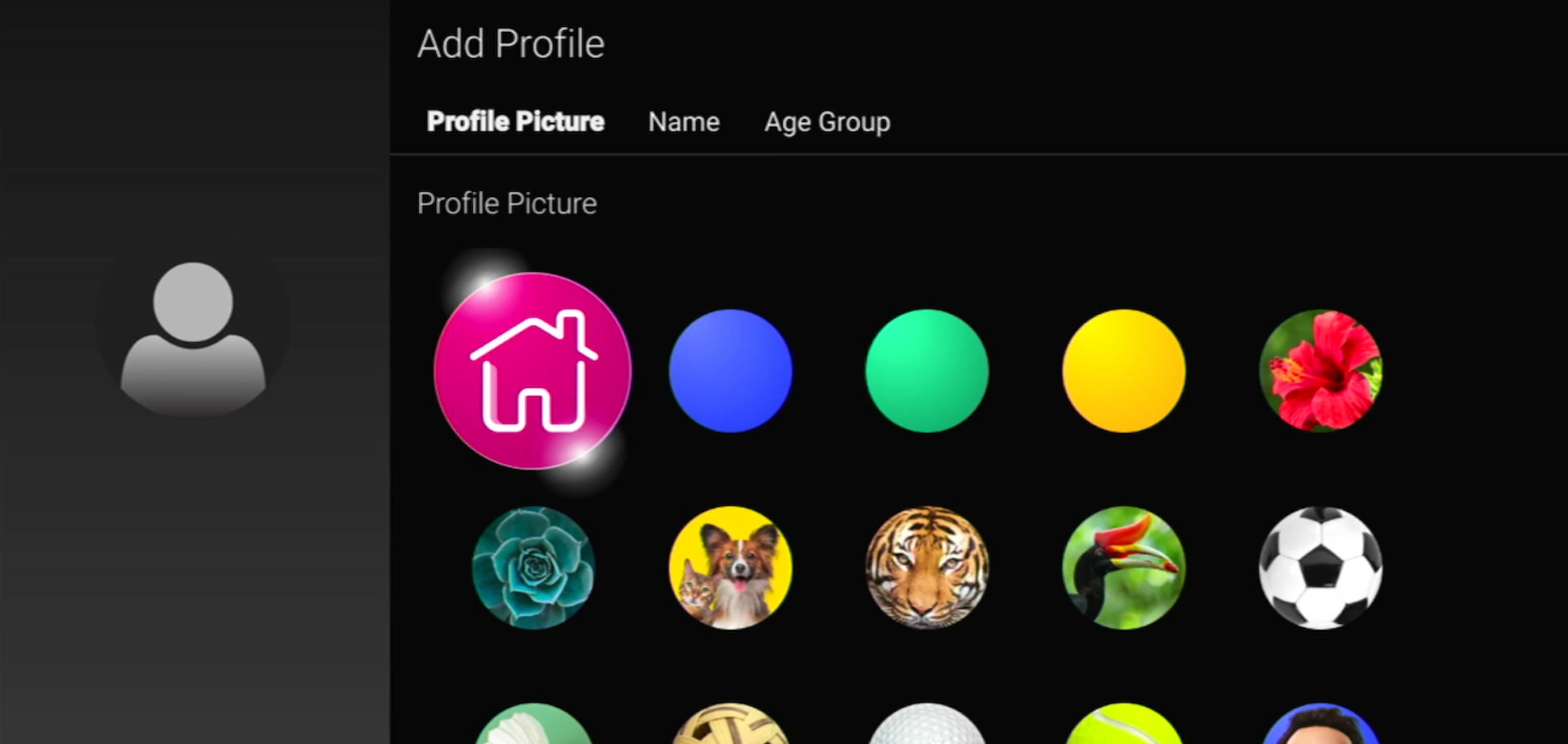Viewport: 1568px width, 744px height.
Task: Pick the teal succulent profile picture
Action: [533, 567]
